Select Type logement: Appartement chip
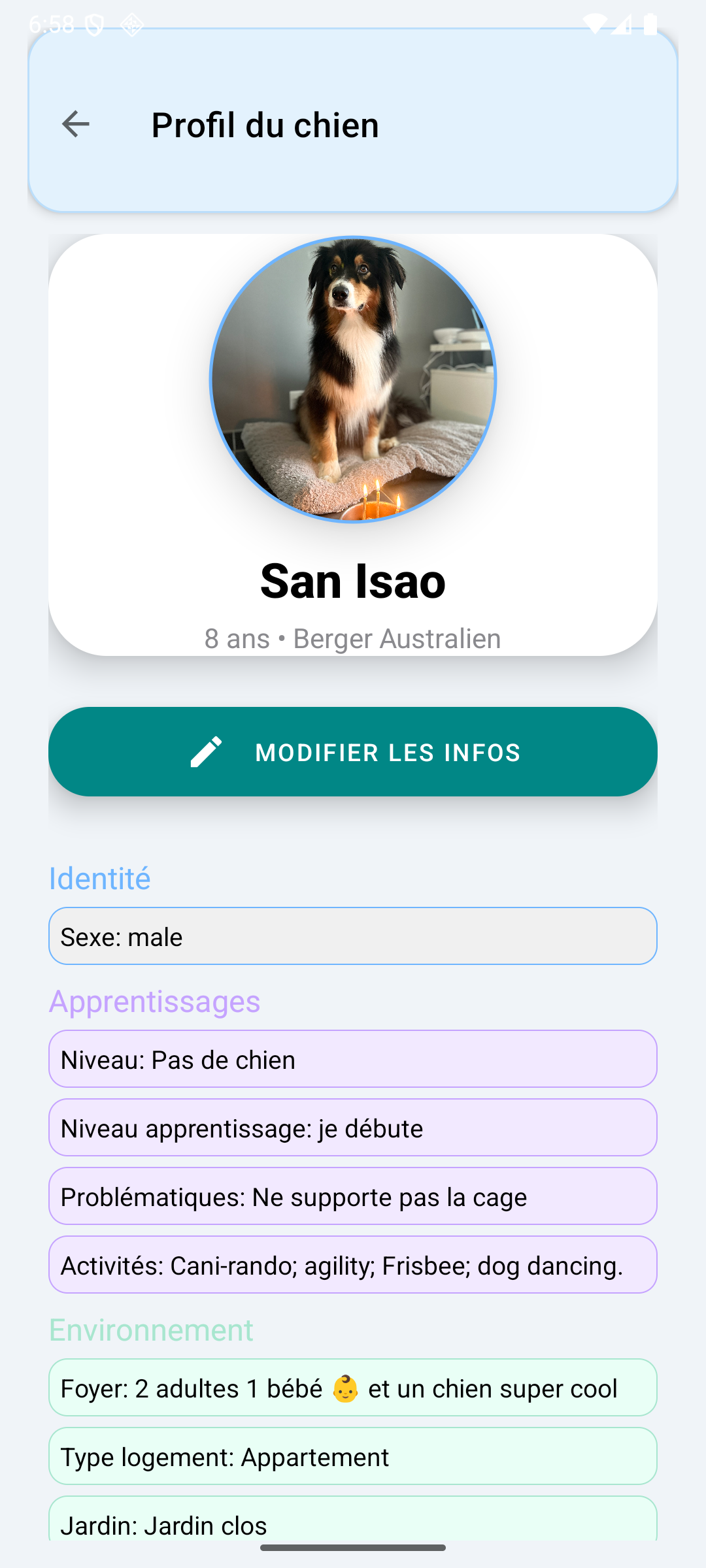This screenshot has width=706, height=1568. click(353, 1456)
